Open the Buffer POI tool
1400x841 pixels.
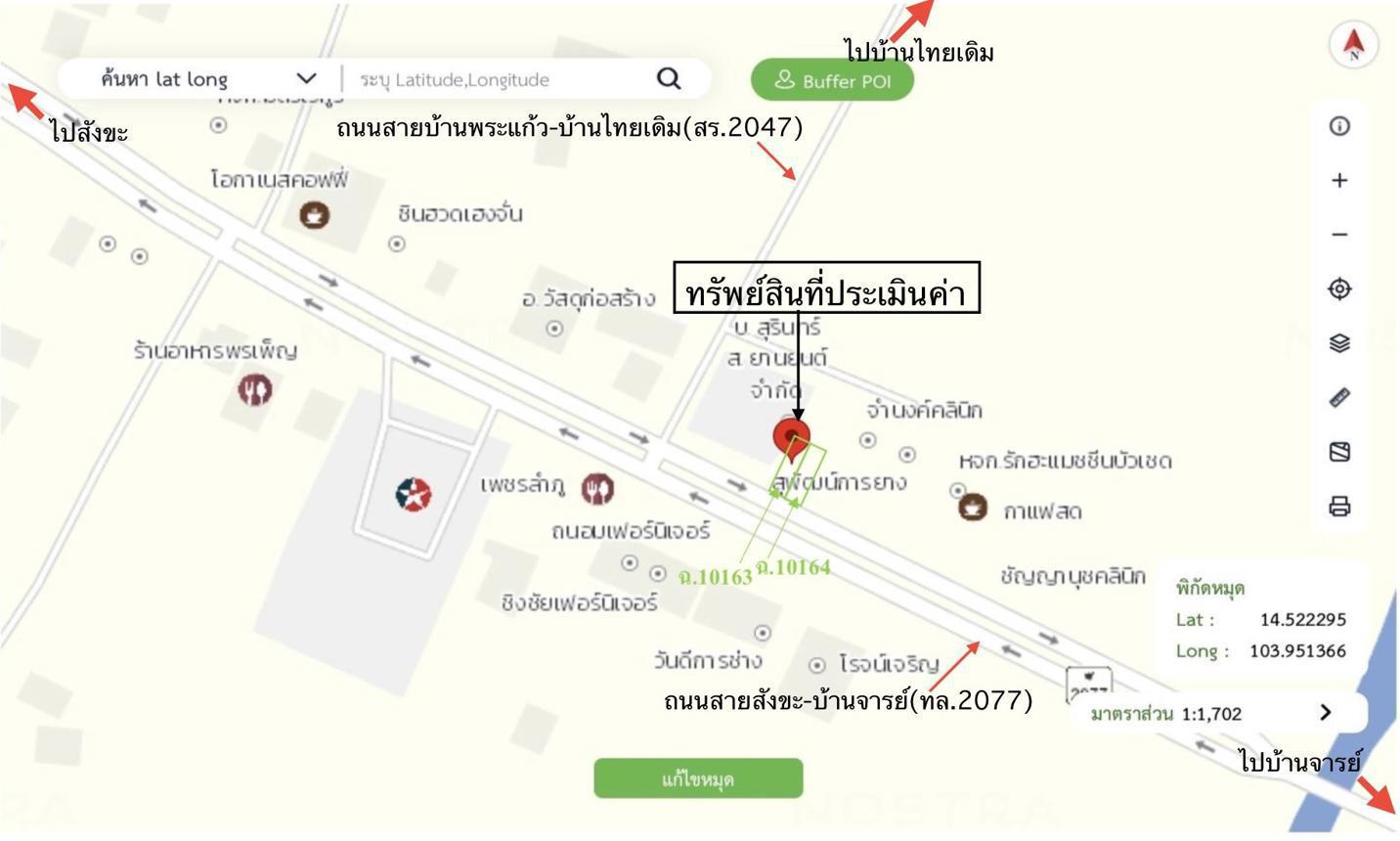coord(832,81)
